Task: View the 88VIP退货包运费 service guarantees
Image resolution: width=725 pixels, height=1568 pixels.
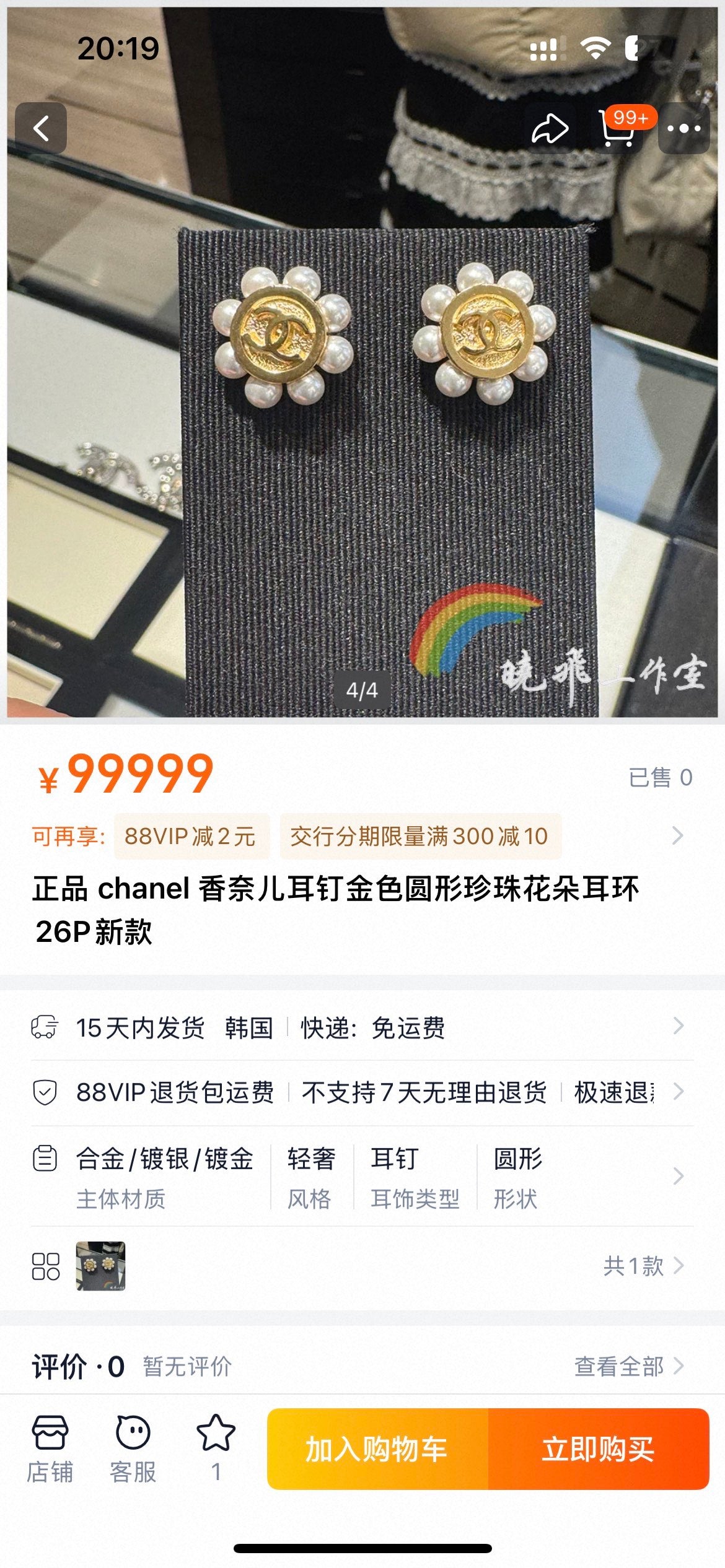Action: click(x=362, y=1092)
